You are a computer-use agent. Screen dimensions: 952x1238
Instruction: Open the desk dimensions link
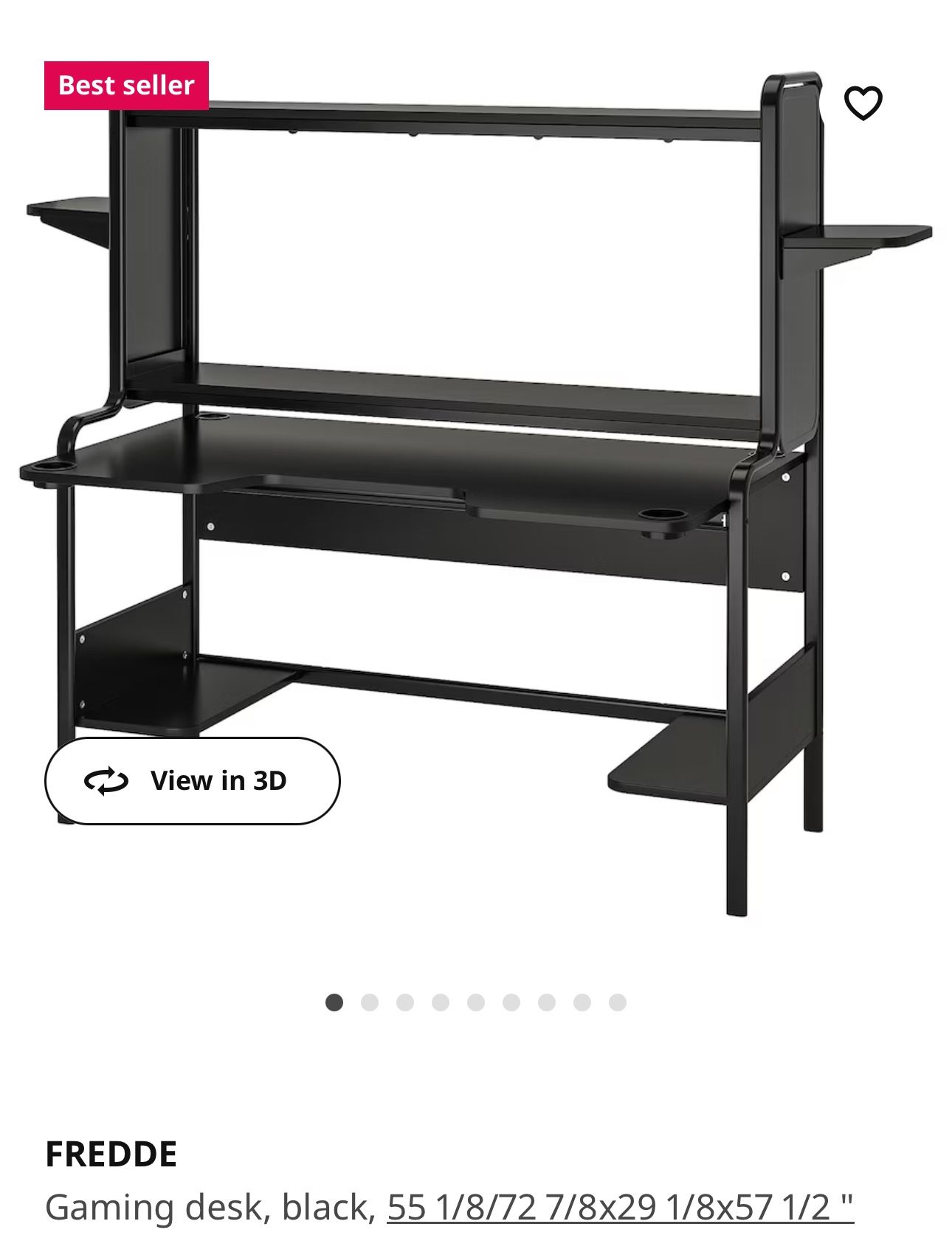coord(620,1207)
